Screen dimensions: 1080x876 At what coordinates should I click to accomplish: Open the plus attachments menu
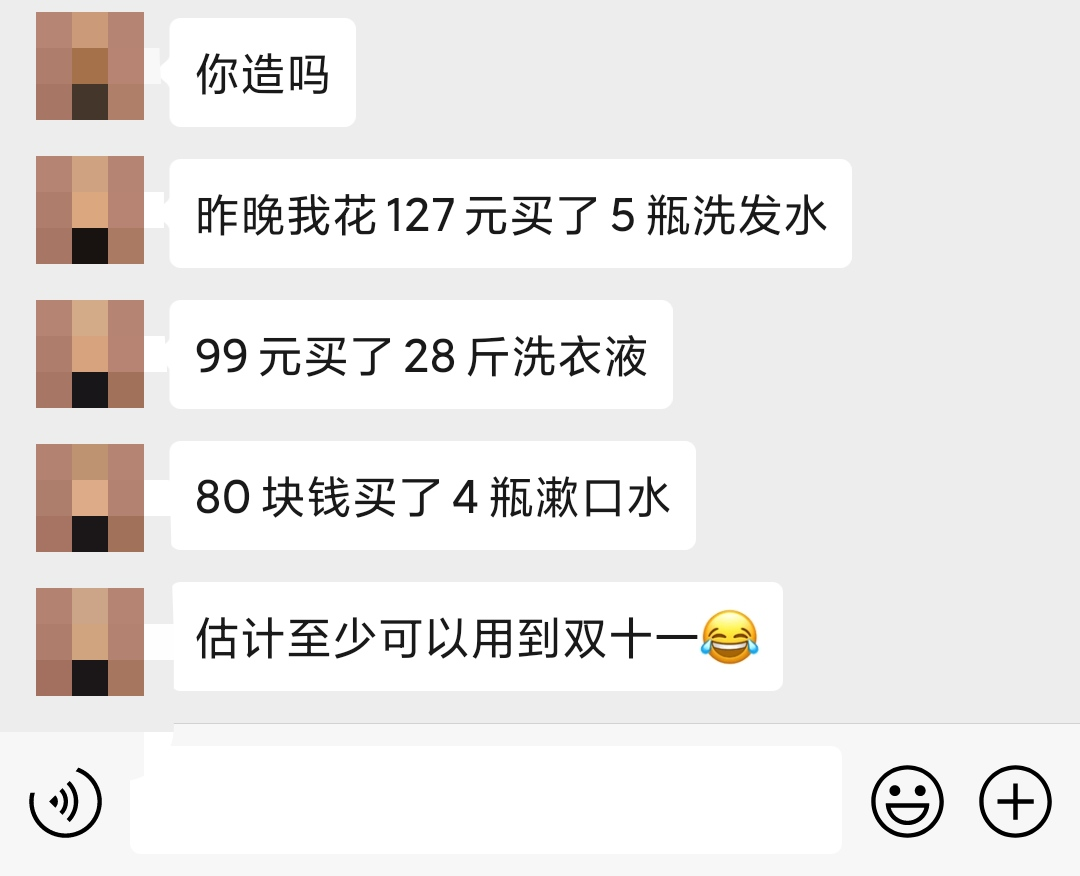(x=1015, y=801)
